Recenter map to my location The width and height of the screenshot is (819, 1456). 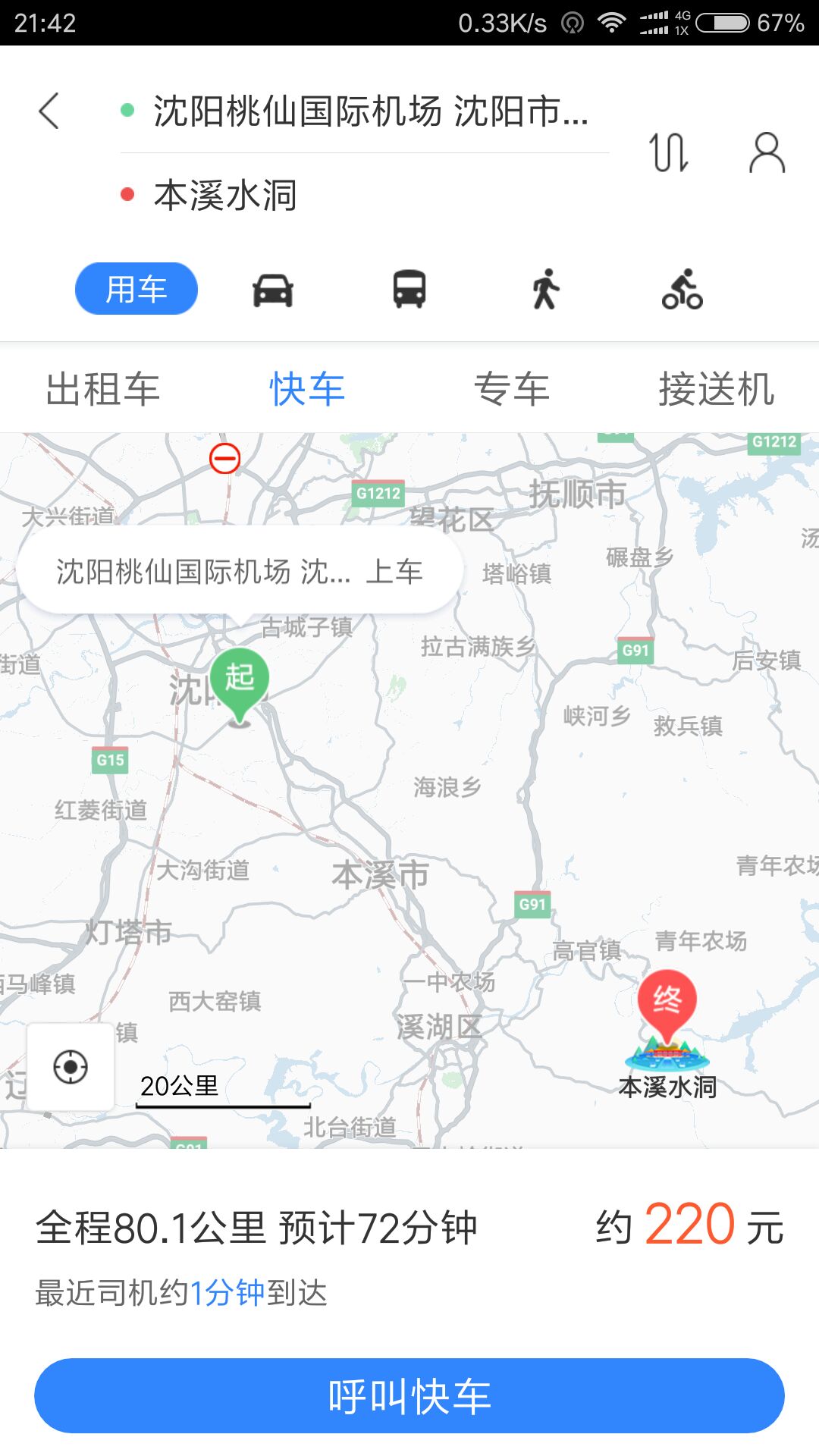tap(71, 1067)
